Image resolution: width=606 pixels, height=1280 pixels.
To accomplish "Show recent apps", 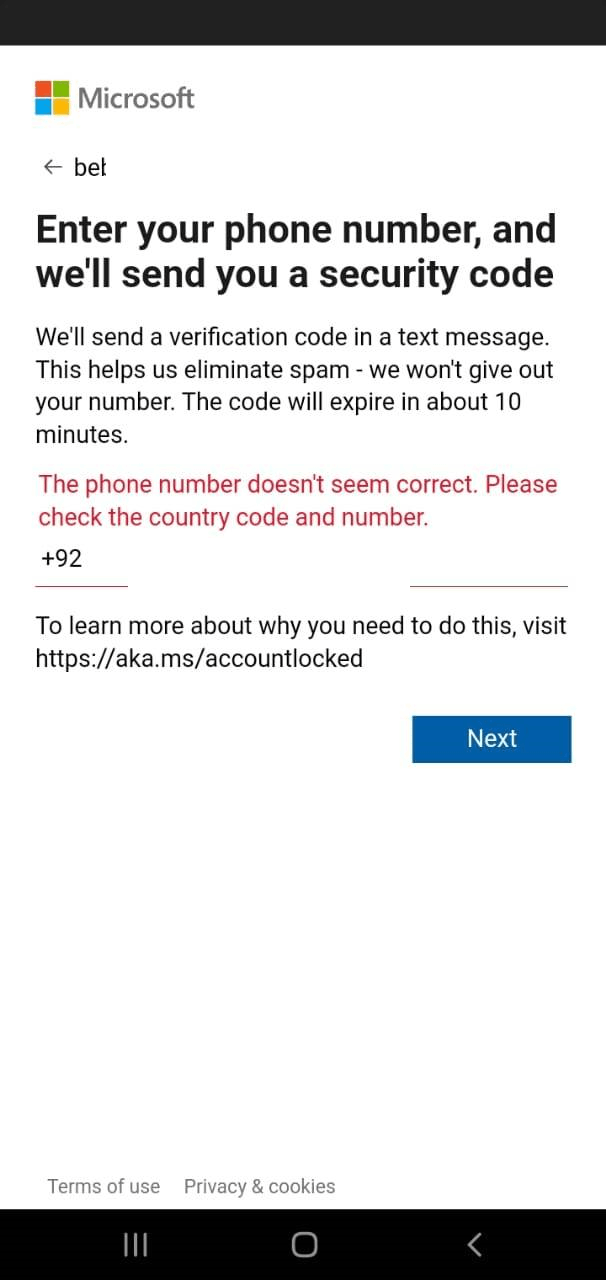I will click(135, 1244).
